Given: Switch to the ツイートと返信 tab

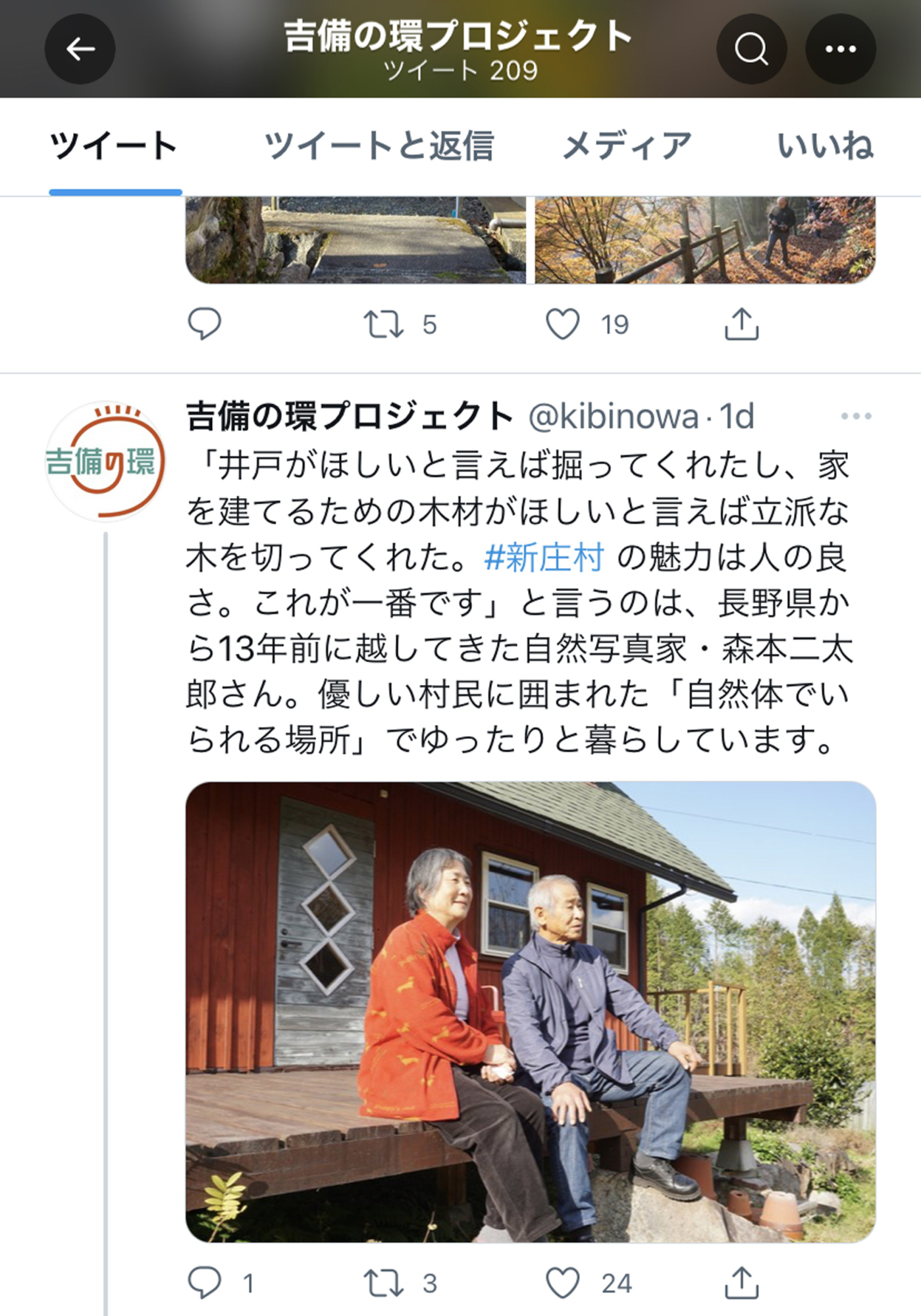Looking at the screenshot, I should click(x=379, y=146).
